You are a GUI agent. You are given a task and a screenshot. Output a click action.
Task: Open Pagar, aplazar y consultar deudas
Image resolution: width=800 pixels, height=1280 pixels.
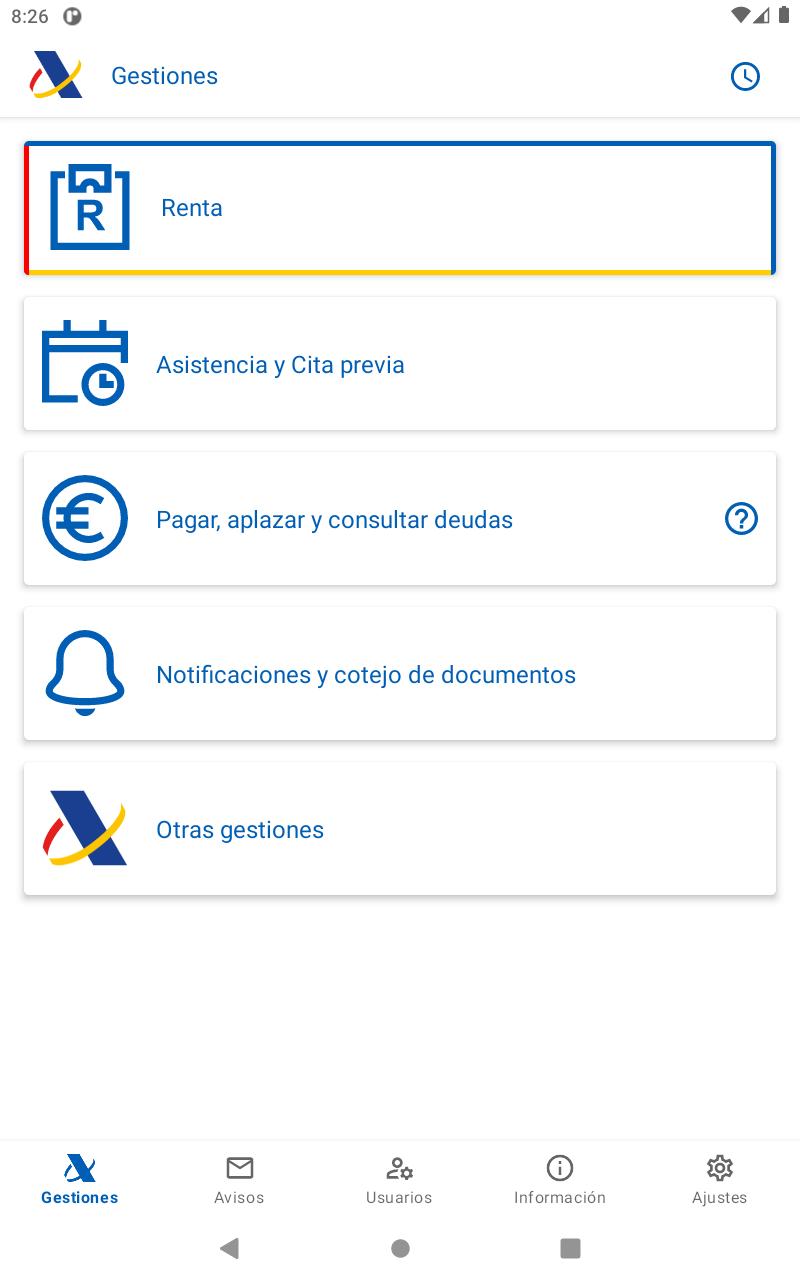(x=400, y=519)
